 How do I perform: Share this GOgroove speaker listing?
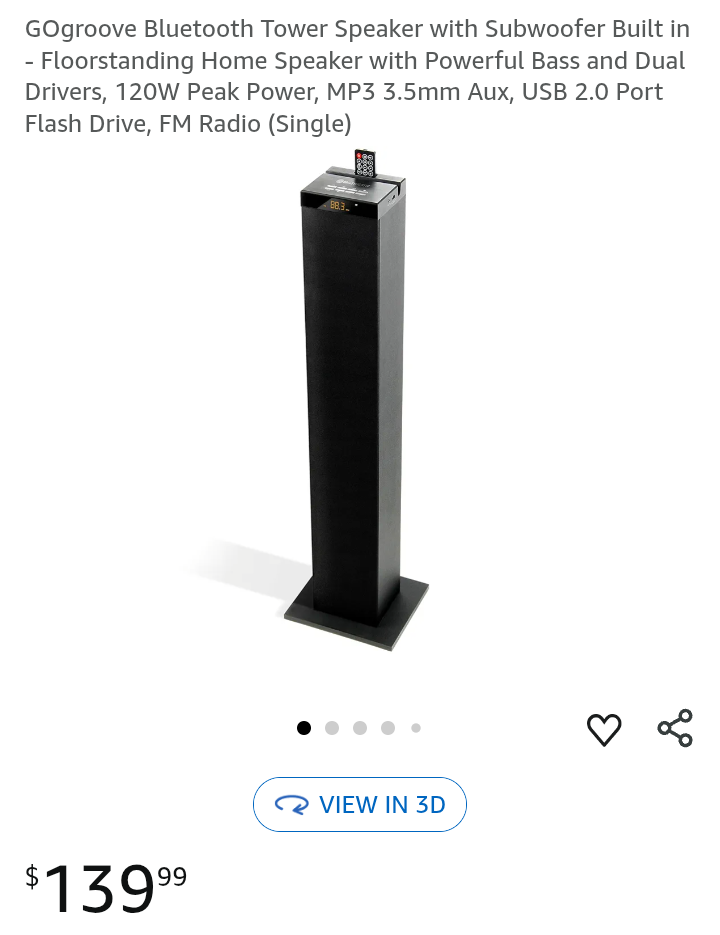coord(675,728)
